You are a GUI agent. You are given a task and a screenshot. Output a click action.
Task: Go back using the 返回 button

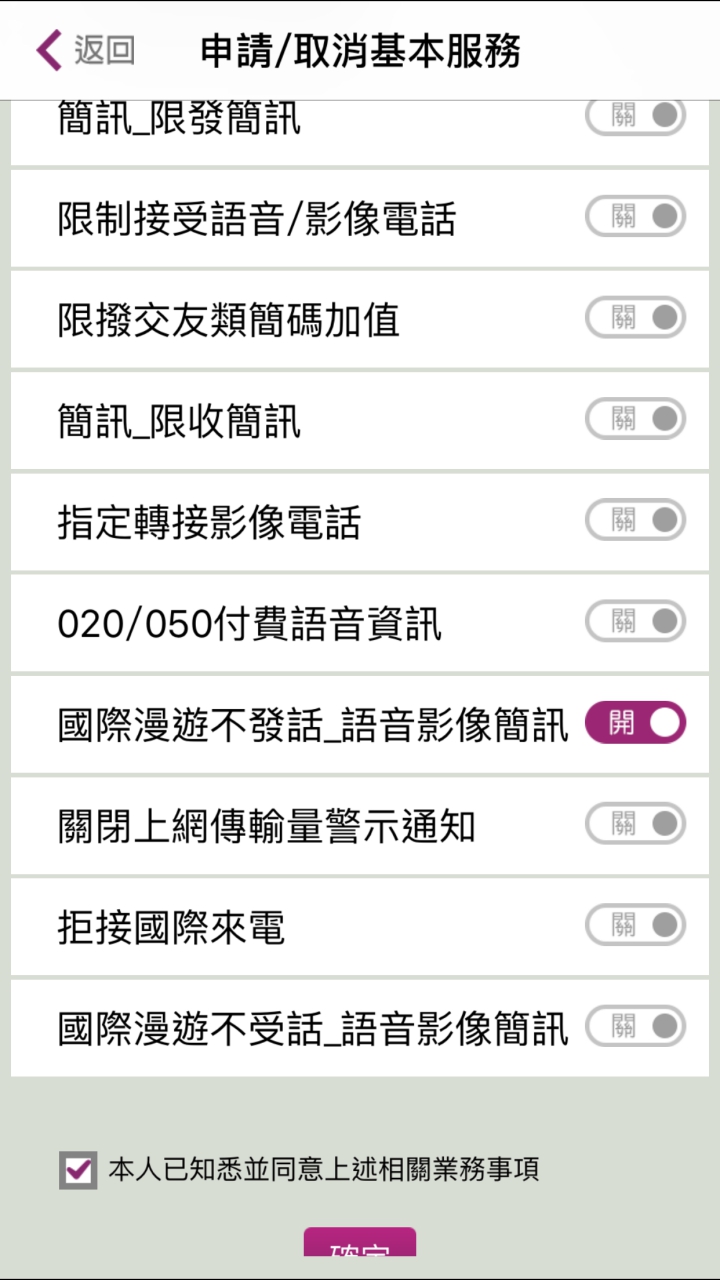click(86, 50)
